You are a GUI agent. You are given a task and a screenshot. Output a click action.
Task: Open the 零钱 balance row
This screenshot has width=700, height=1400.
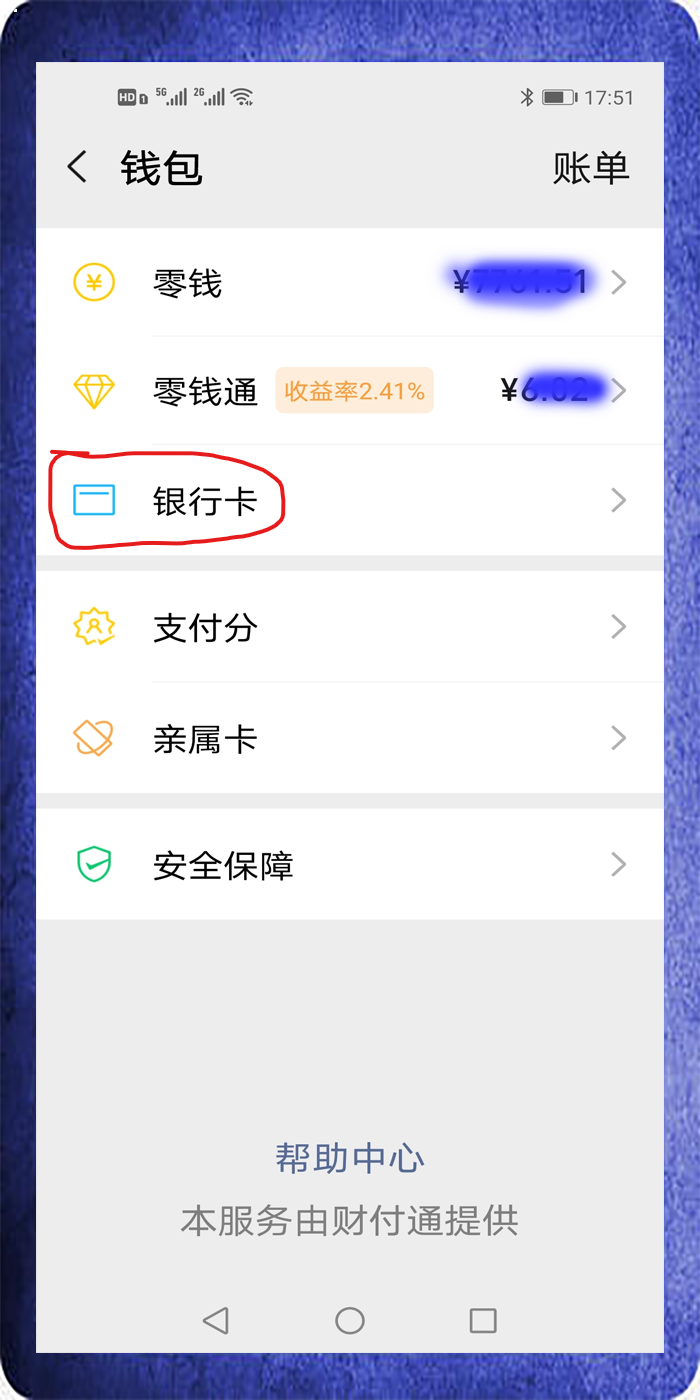pyautogui.click(x=350, y=283)
